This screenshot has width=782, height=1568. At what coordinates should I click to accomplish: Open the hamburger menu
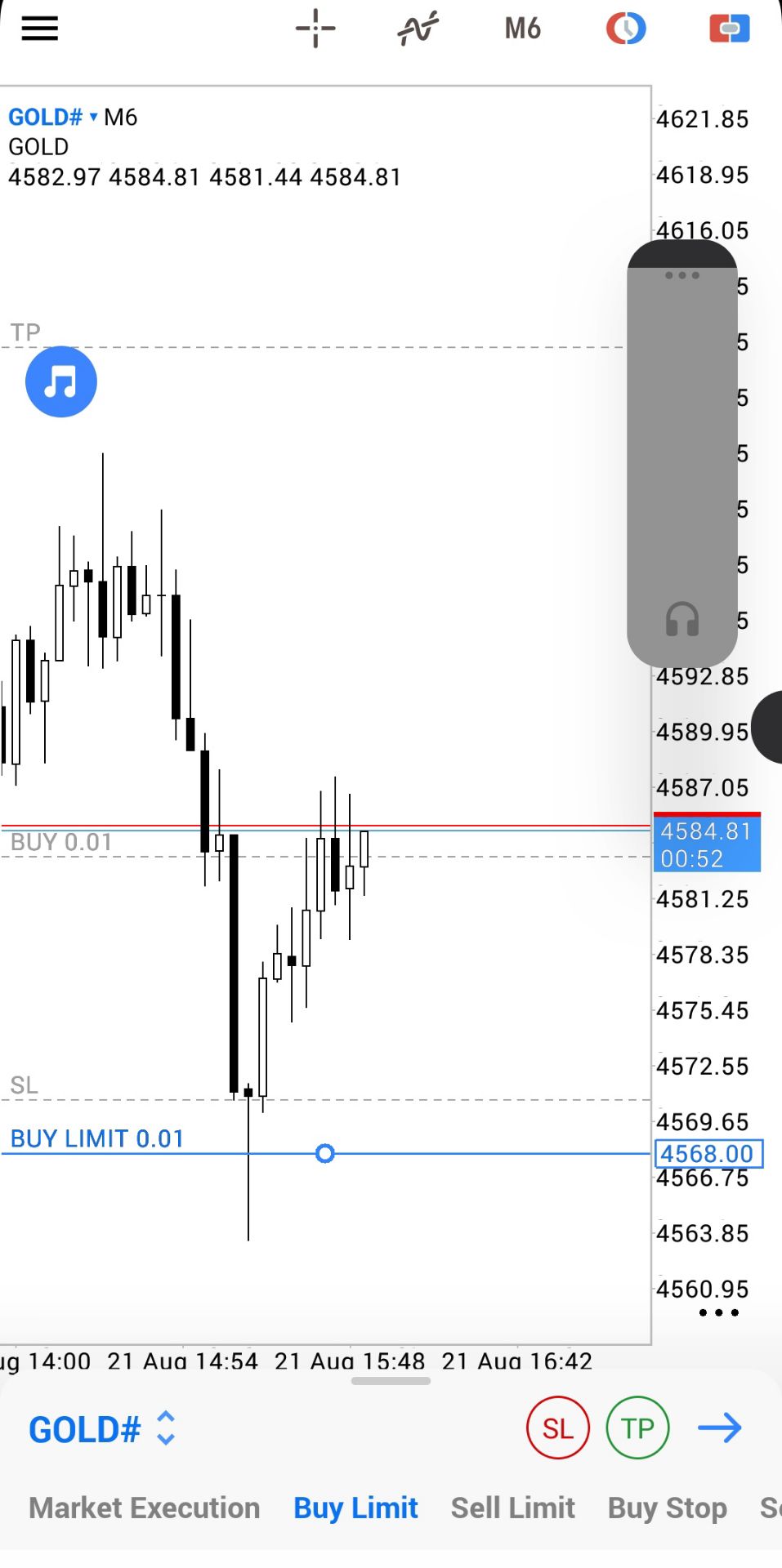pyautogui.click(x=39, y=29)
